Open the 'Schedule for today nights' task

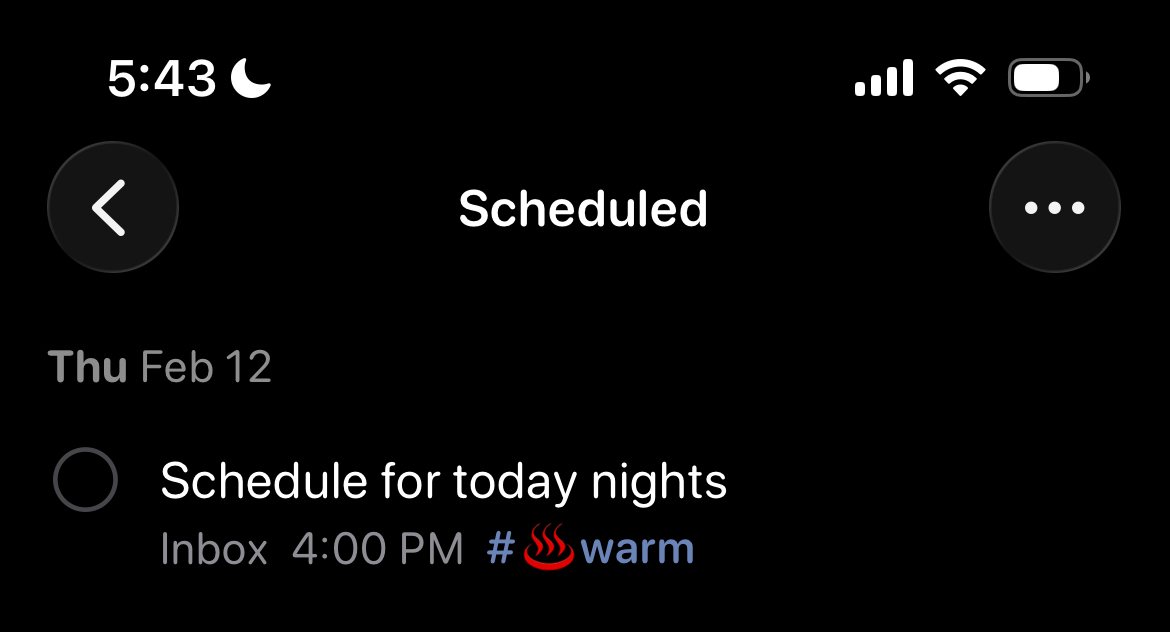tap(443, 482)
